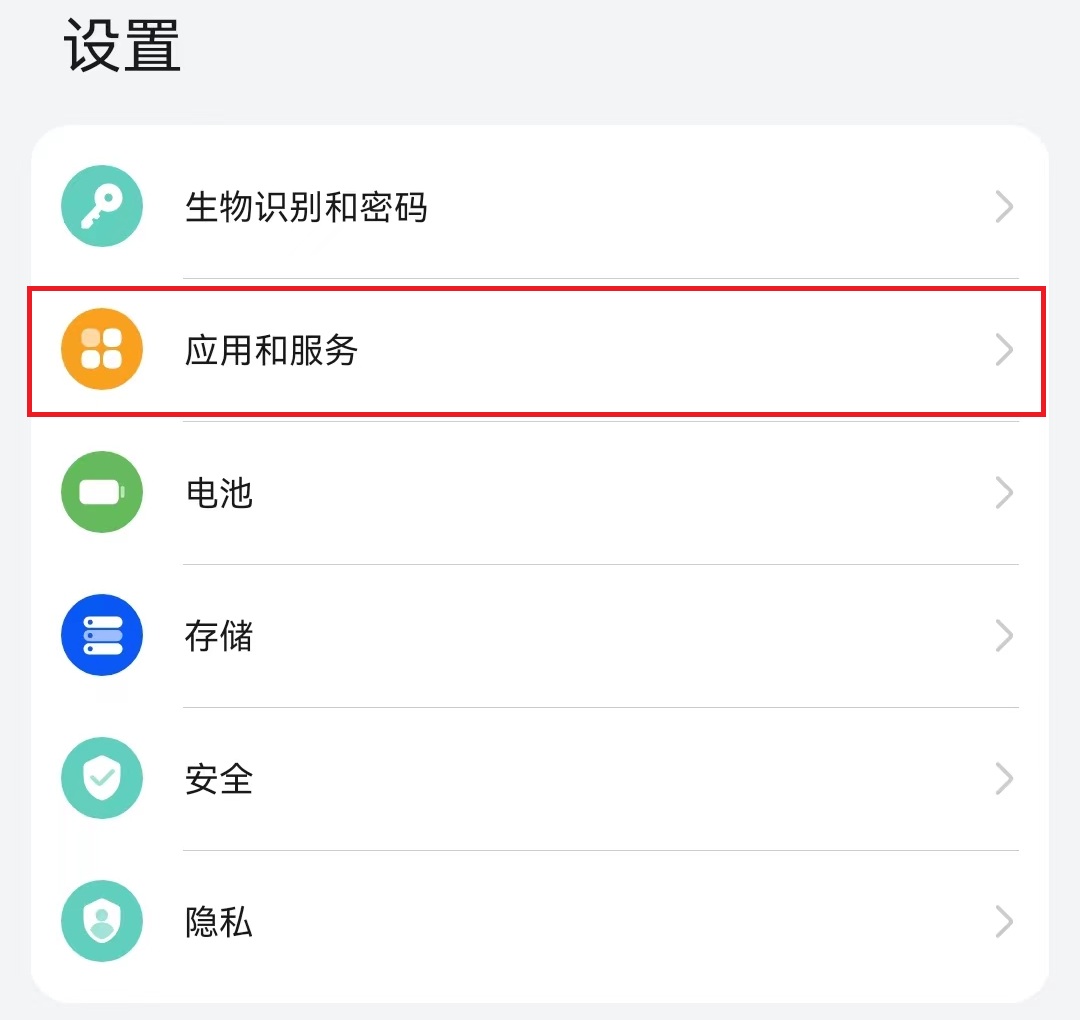Open 应用和服务 settings
Image resolution: width=1080 pixels, height=1020 pixels.
click(x=540, y=350)
